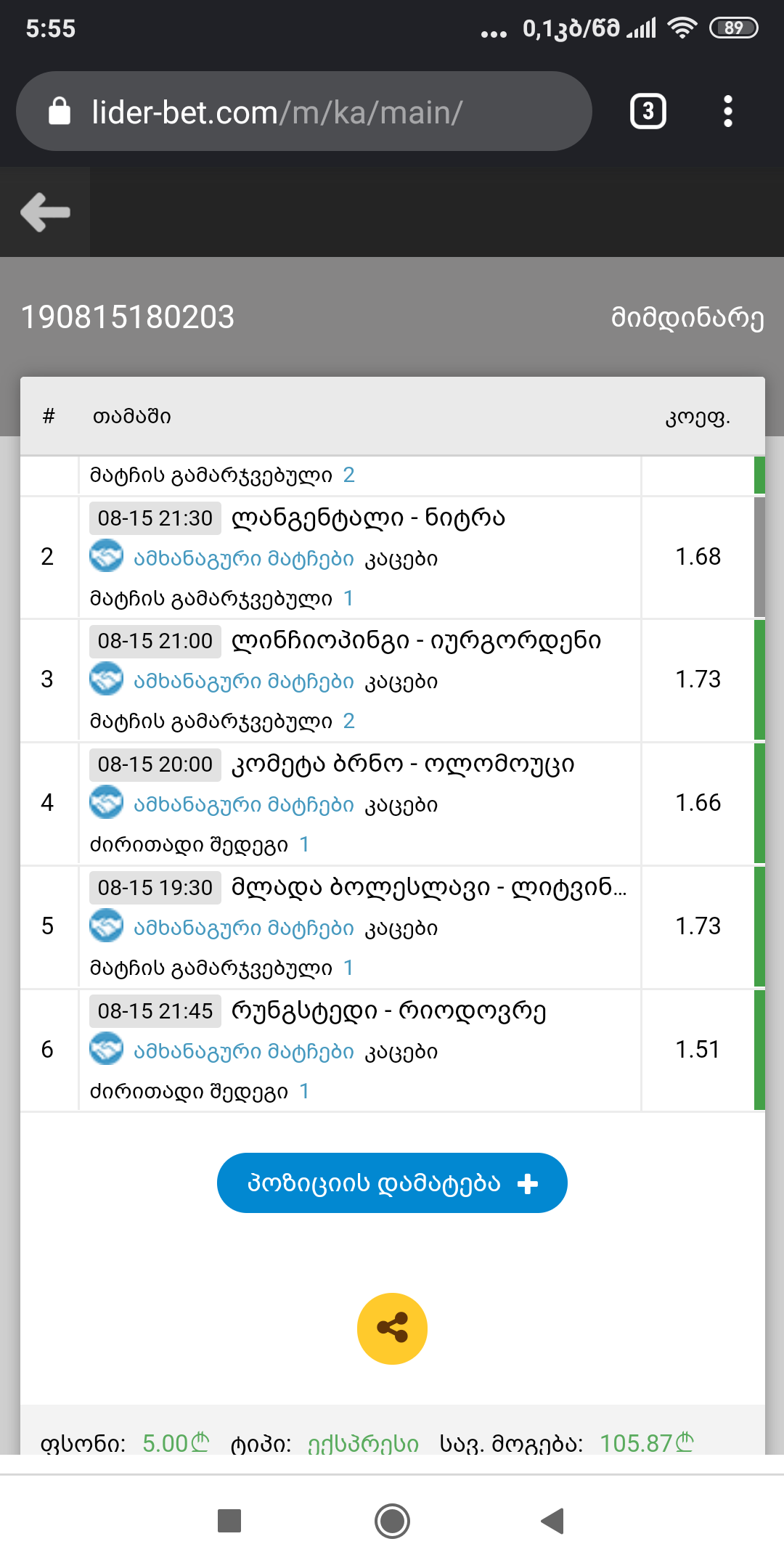Go to the system home screen
Screen dimensions: 784x1568
pos(392,1521)
